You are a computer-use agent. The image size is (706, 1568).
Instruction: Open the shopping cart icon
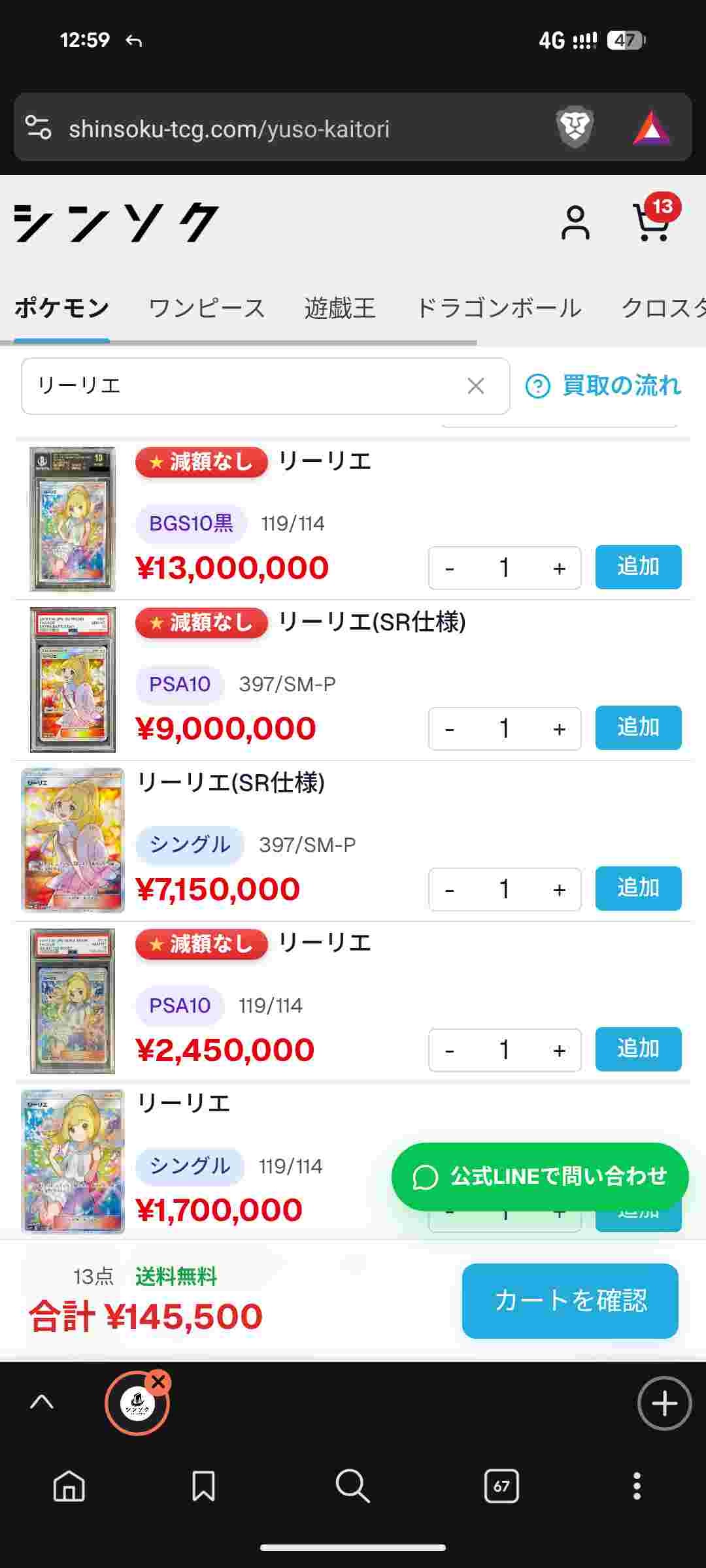pos(651,223)
